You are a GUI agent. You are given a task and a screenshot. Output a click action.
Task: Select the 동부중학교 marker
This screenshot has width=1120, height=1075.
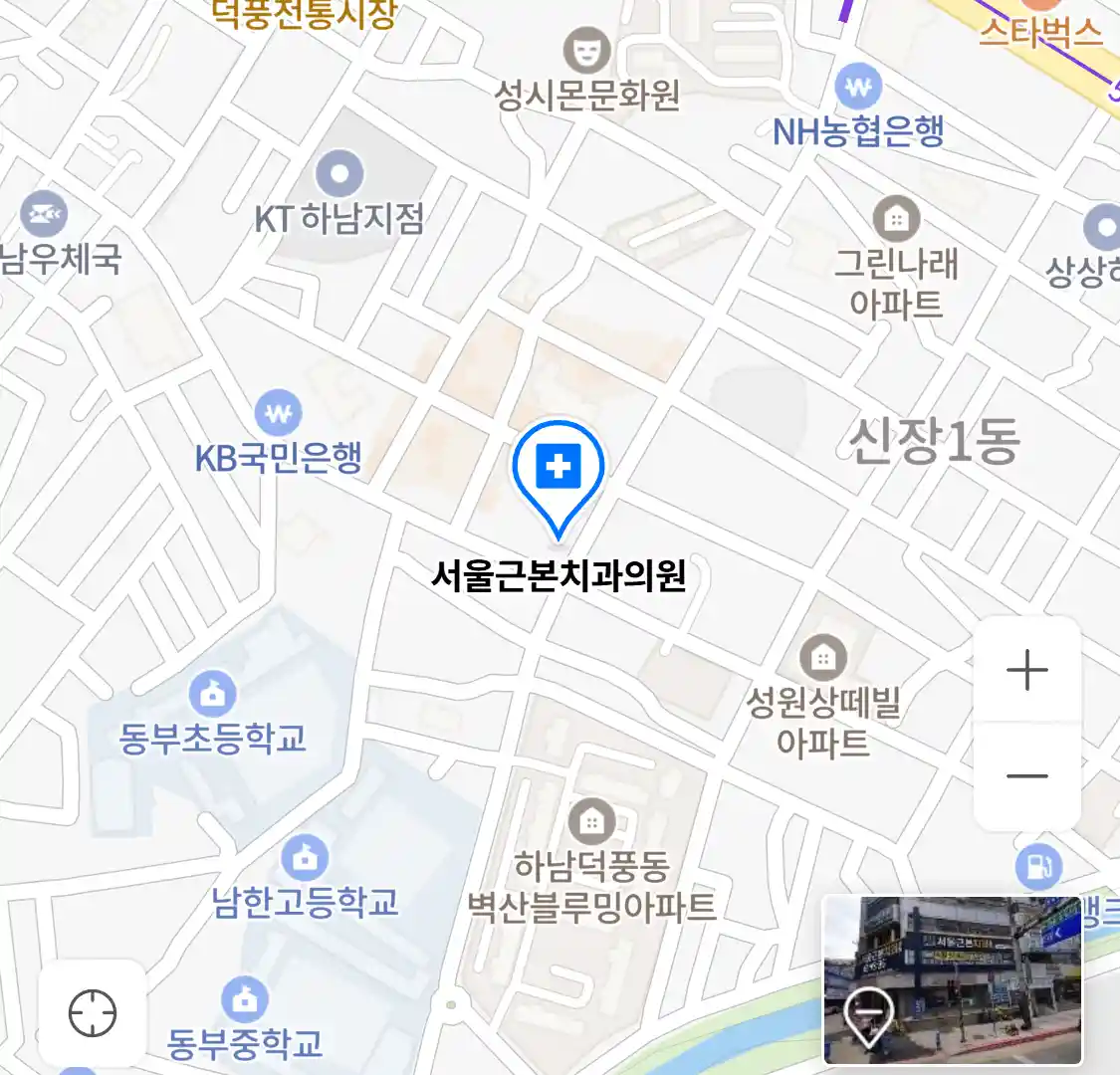(244, 999)
